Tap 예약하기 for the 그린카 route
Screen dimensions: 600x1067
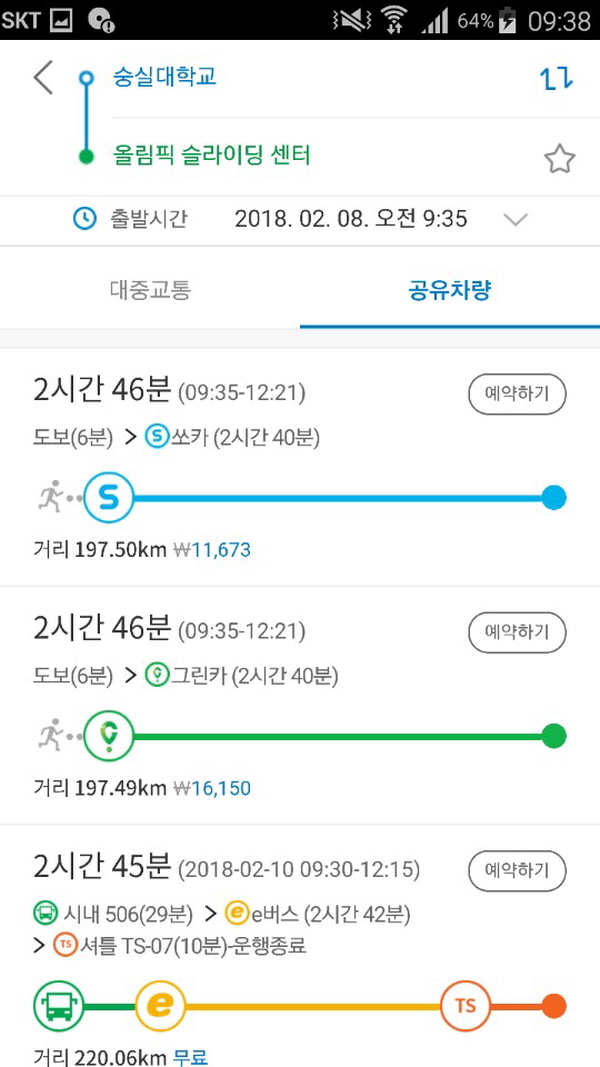click(517, 633)
